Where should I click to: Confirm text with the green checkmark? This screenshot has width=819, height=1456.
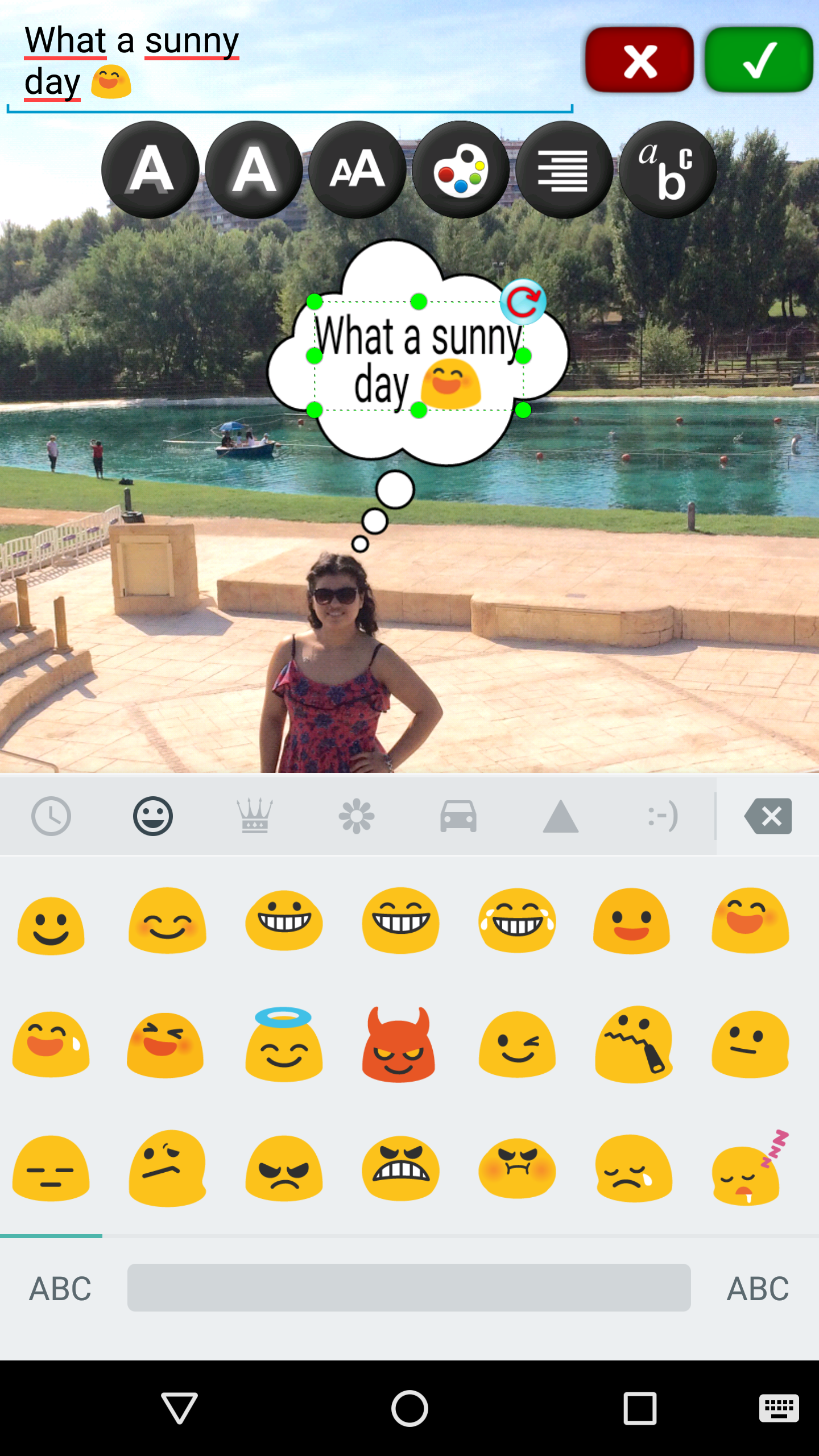tap(759, 60)
